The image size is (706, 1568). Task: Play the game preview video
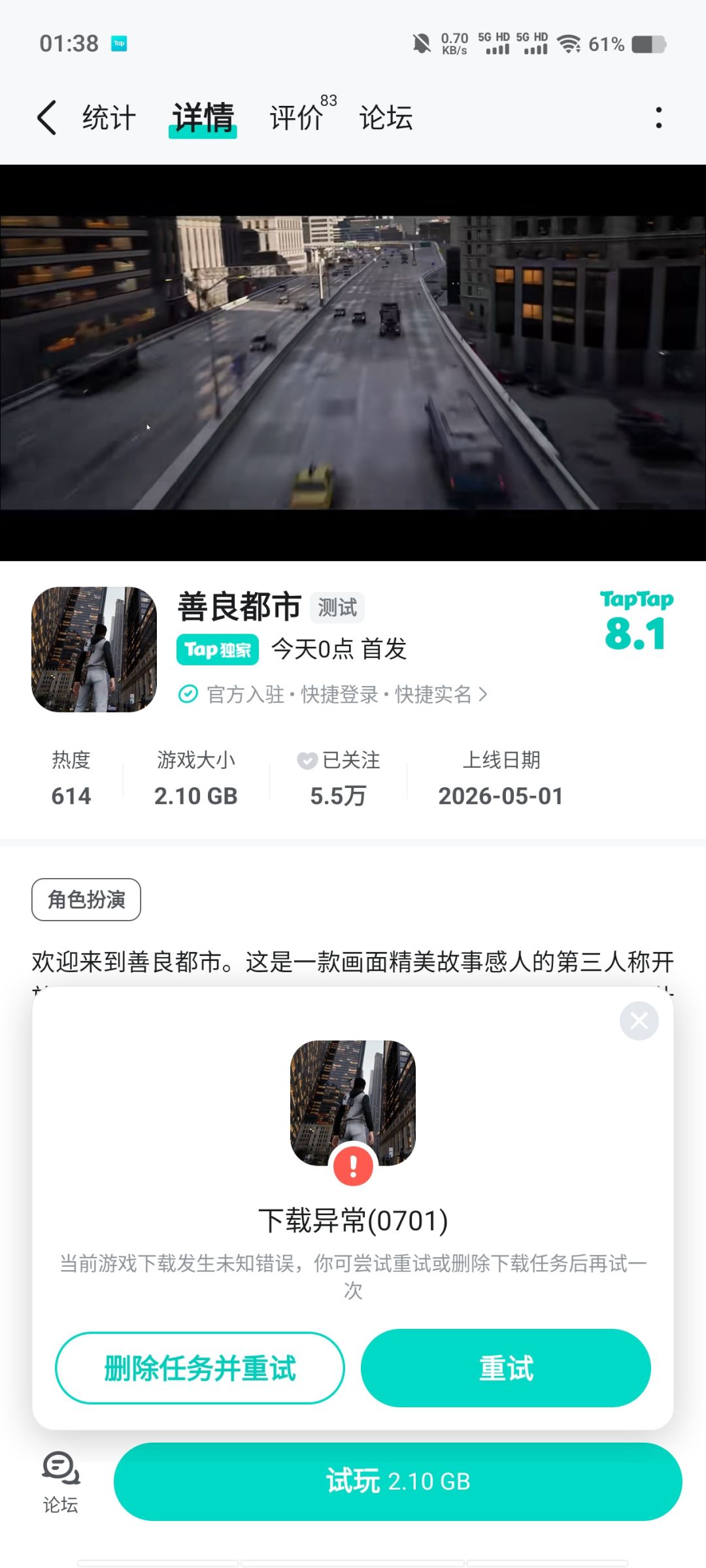353,363
